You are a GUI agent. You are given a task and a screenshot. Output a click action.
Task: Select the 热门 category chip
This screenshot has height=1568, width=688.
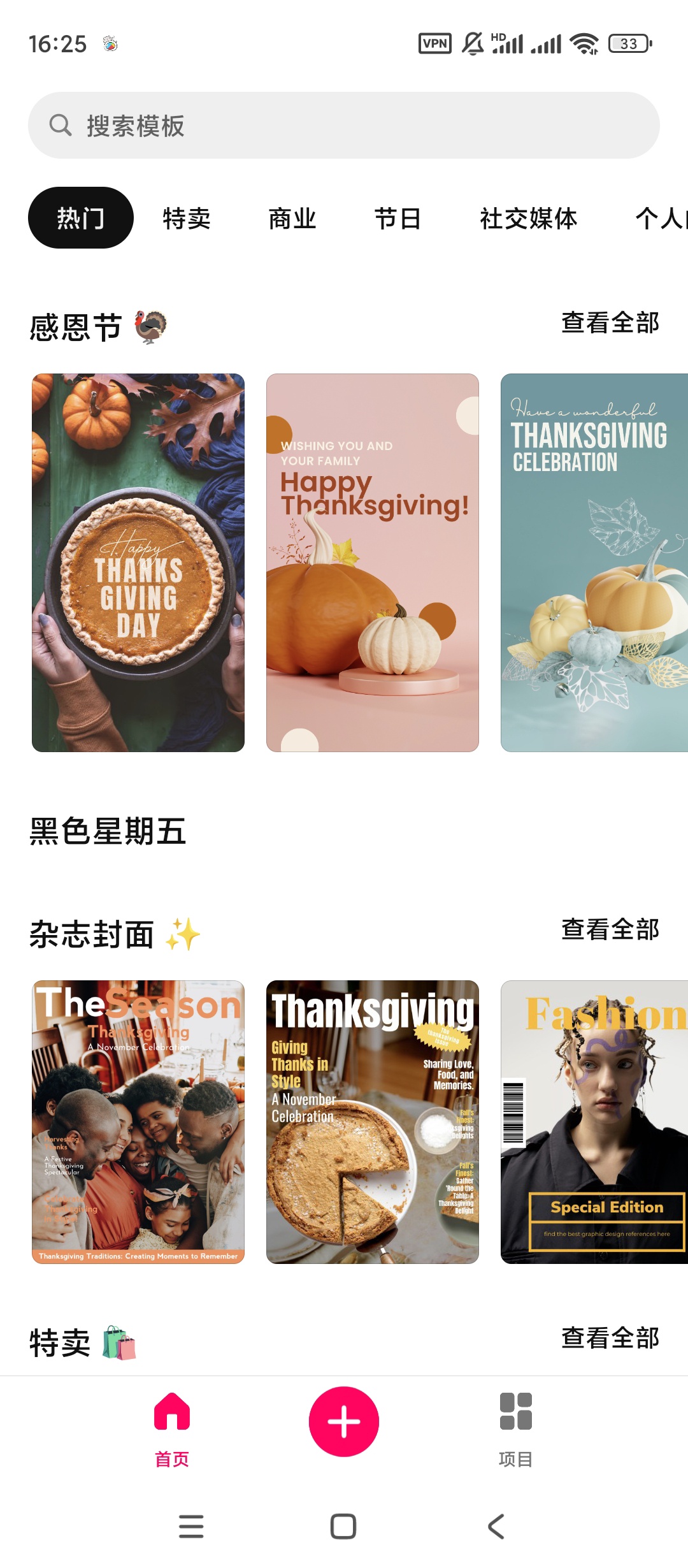coord(81,218)
